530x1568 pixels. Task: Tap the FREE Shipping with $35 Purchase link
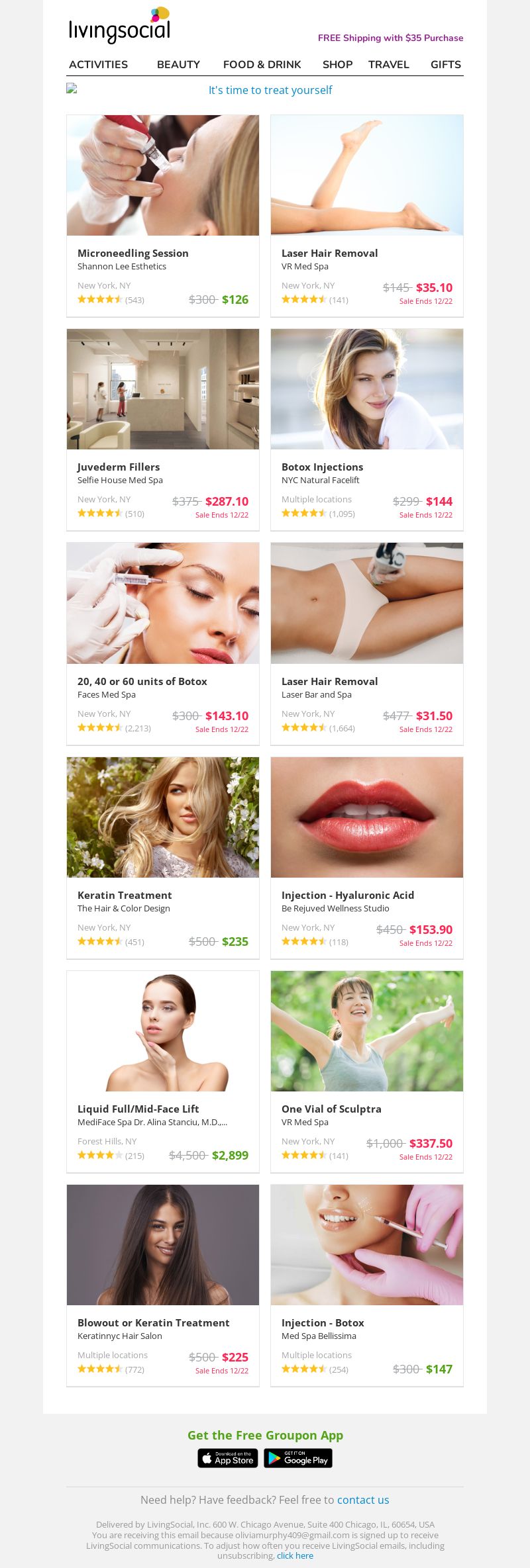pos(390,38)
